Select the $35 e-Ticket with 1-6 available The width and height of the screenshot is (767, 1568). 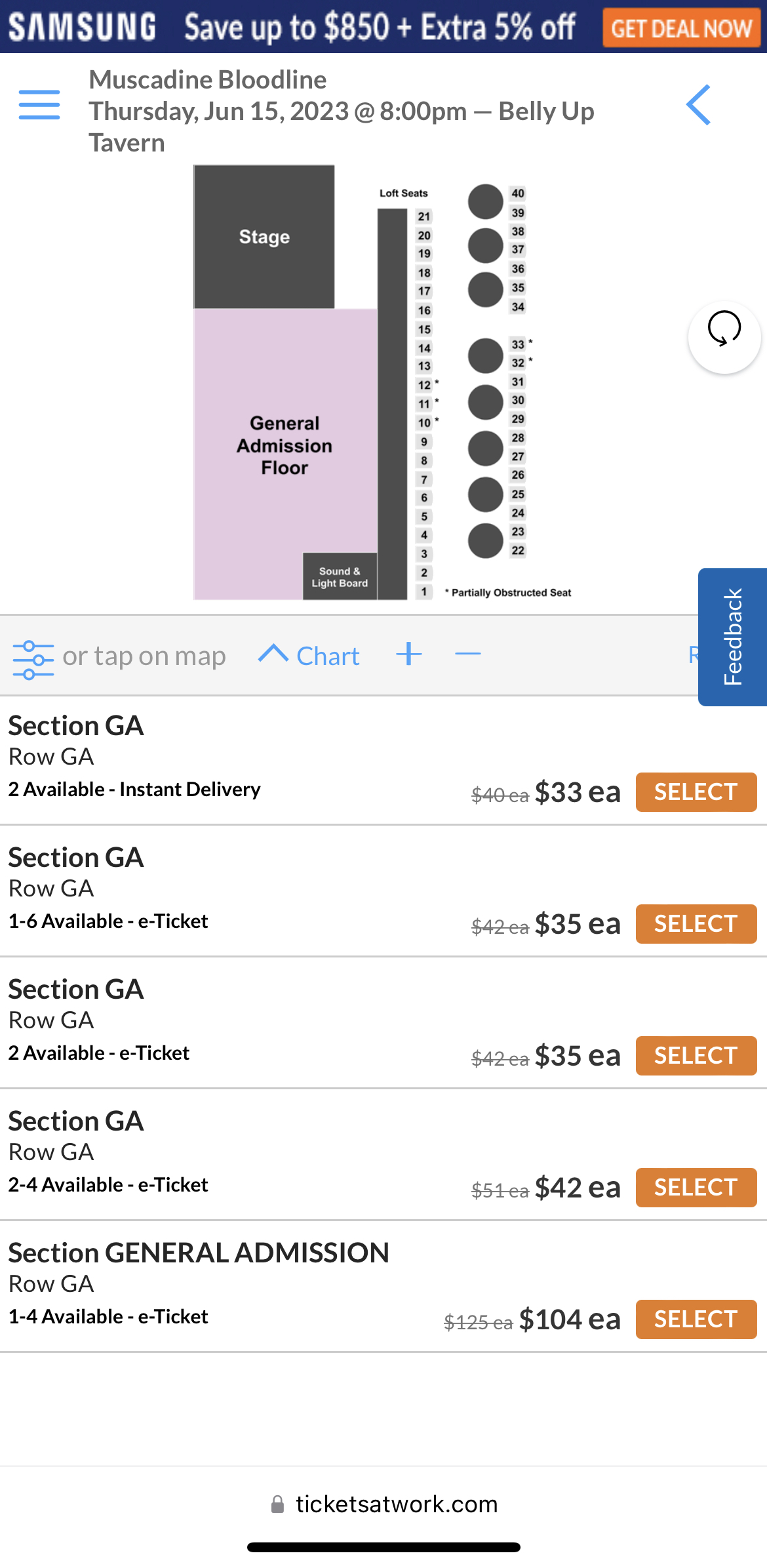696,924
